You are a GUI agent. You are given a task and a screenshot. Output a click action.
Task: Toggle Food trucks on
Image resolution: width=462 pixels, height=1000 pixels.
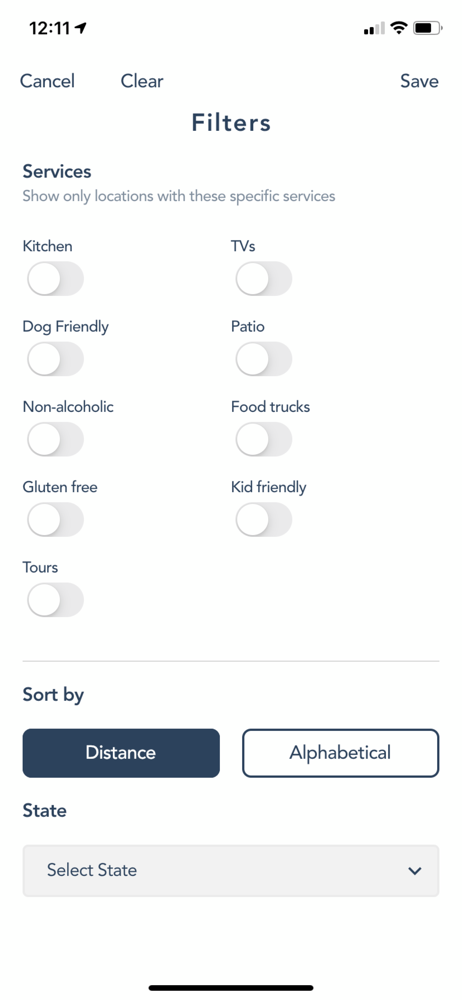(264, 439)
